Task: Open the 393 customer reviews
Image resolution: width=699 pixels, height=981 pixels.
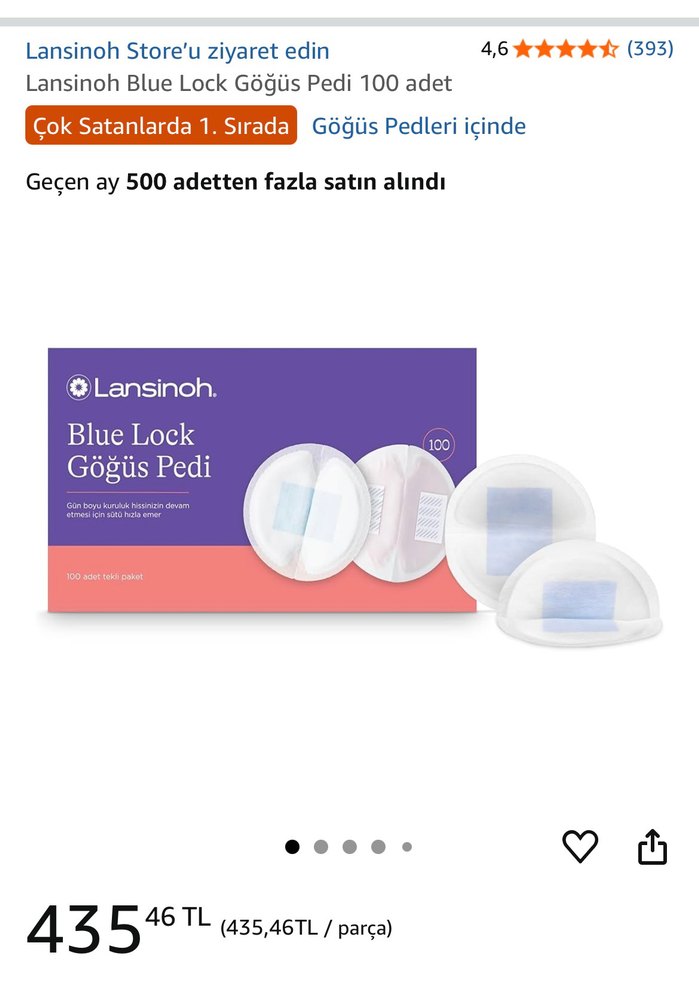Action: [x=650, y=48]
